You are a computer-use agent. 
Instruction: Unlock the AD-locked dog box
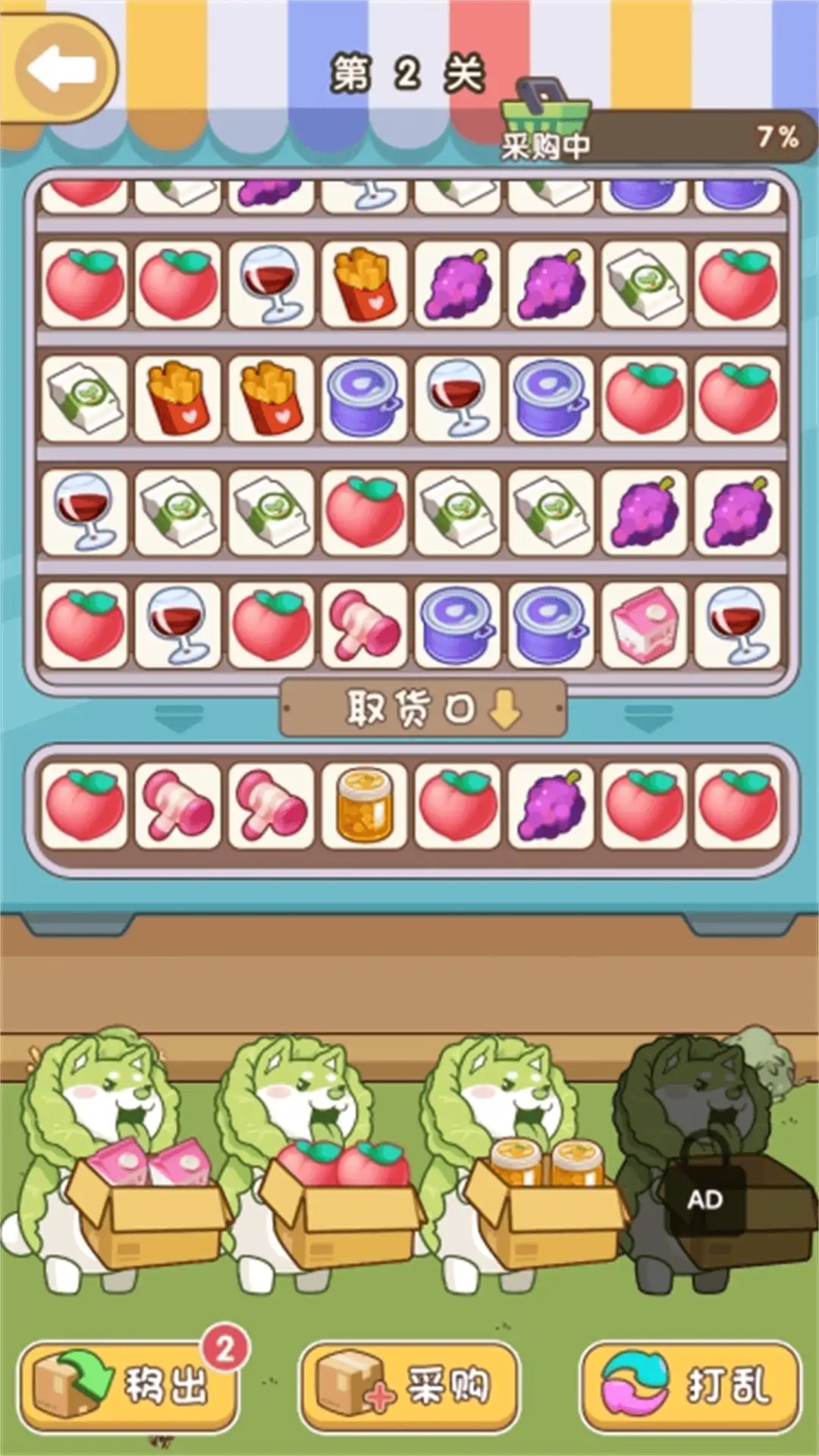[x=705, y=1199]
